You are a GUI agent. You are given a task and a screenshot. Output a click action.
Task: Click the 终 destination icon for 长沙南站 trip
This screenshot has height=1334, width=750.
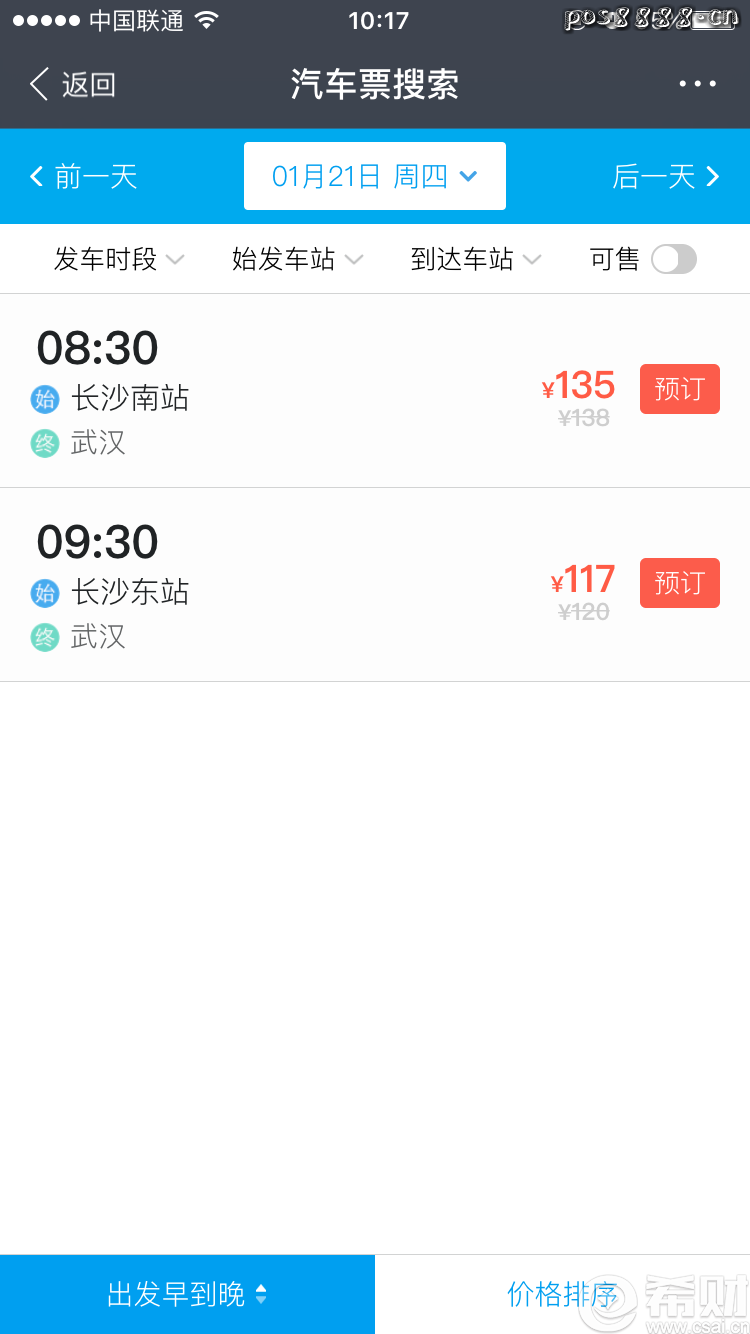point(45,443)
